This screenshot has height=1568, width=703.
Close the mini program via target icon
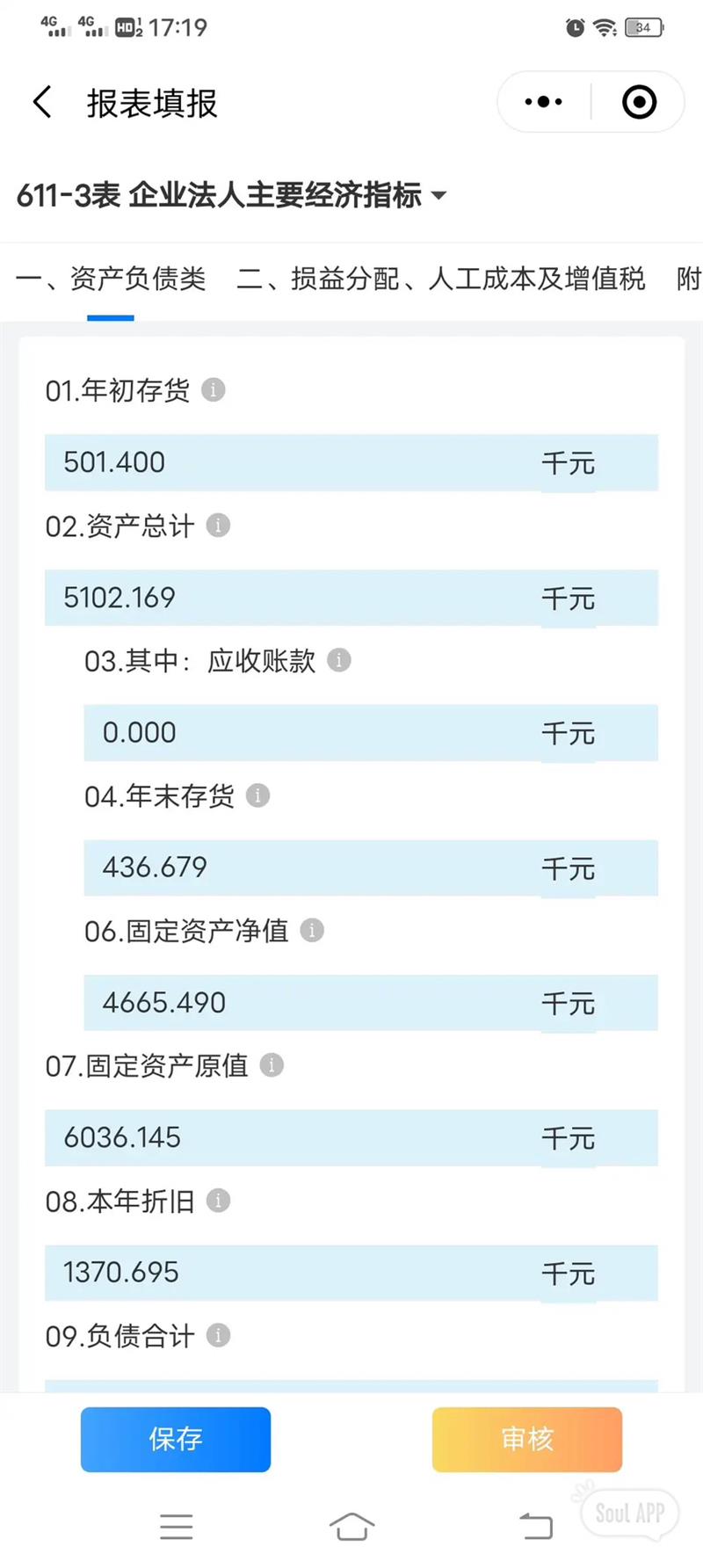[639, 102]
